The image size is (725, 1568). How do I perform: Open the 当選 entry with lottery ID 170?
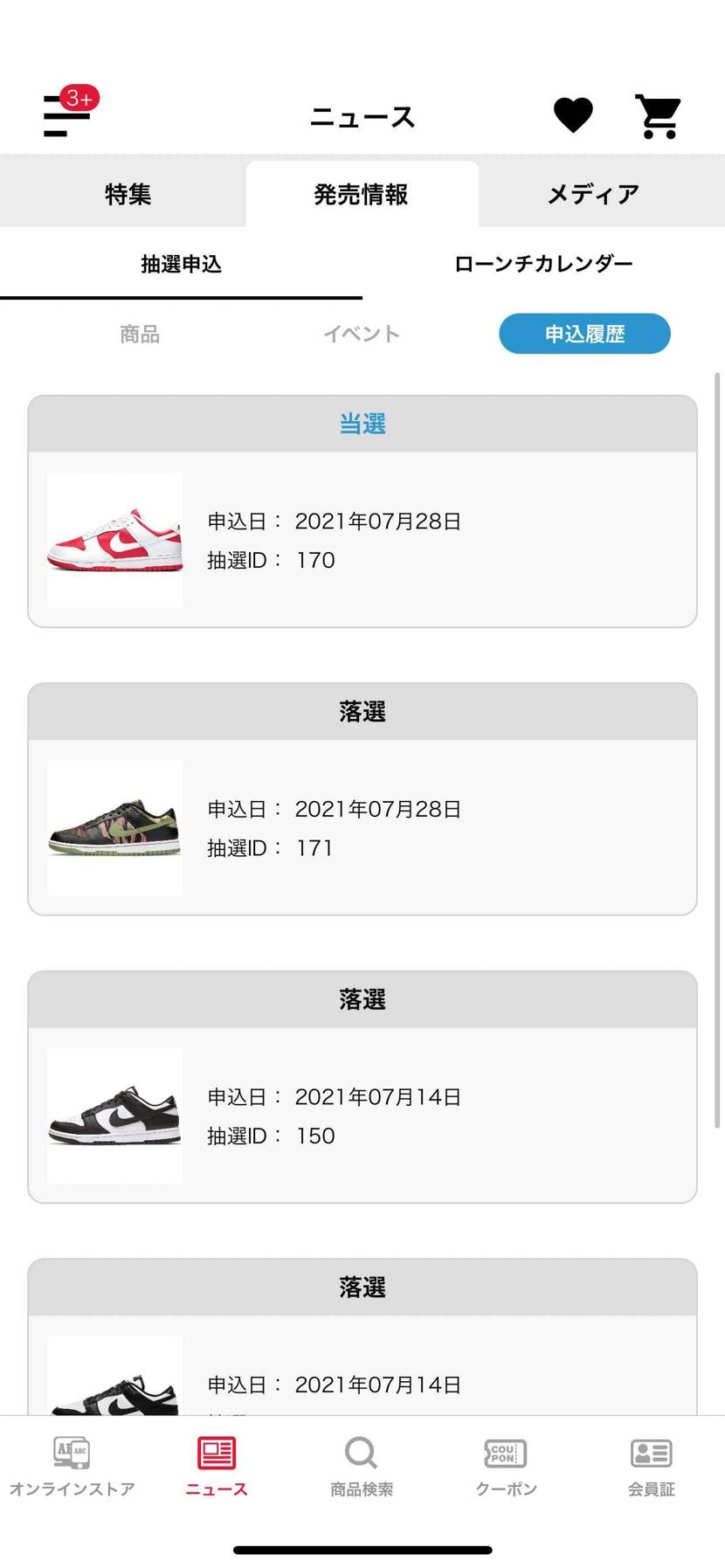point(362,539)
